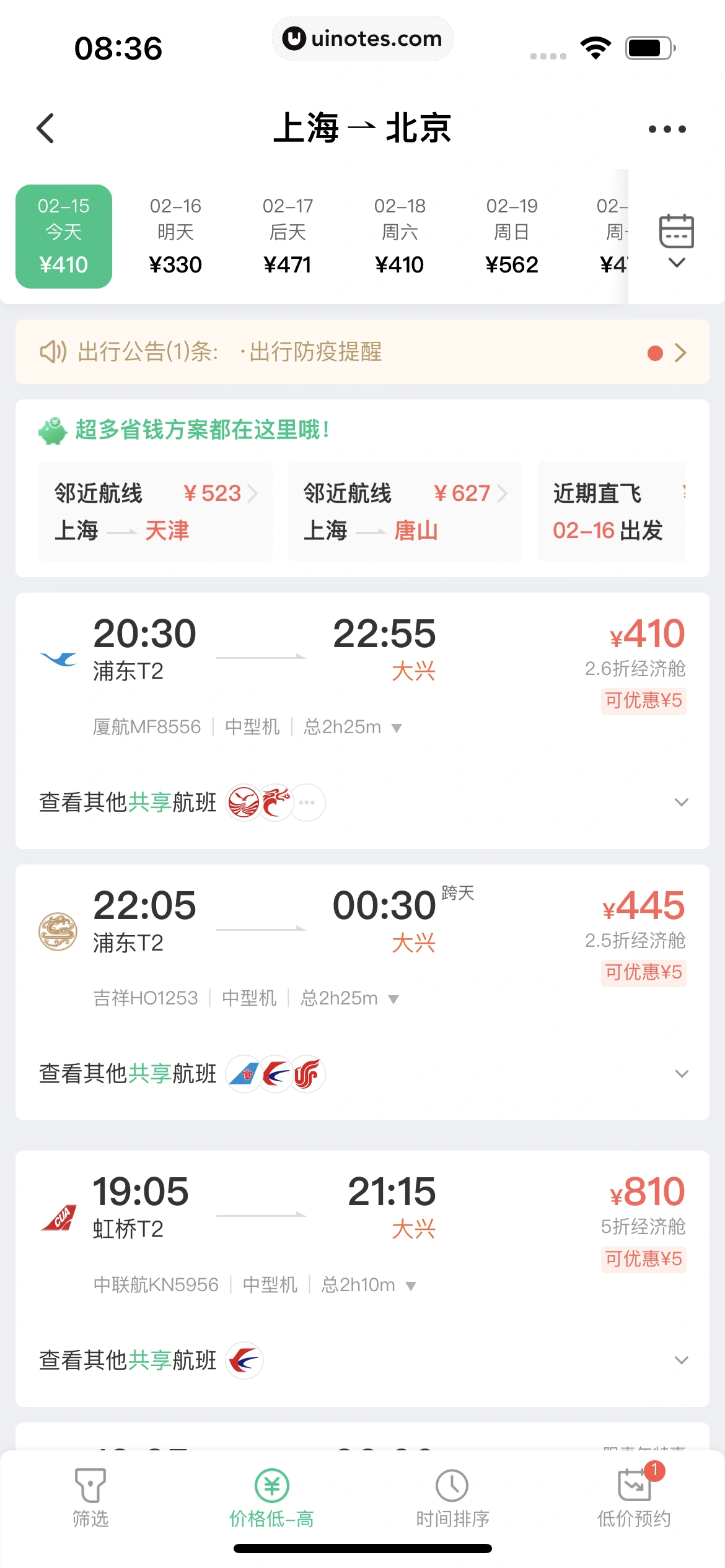The height and width of the screenshot is (1568, 725).
Task: Expand shared flights under 吉祥HO1253
Action: [x=681, y=1074]
